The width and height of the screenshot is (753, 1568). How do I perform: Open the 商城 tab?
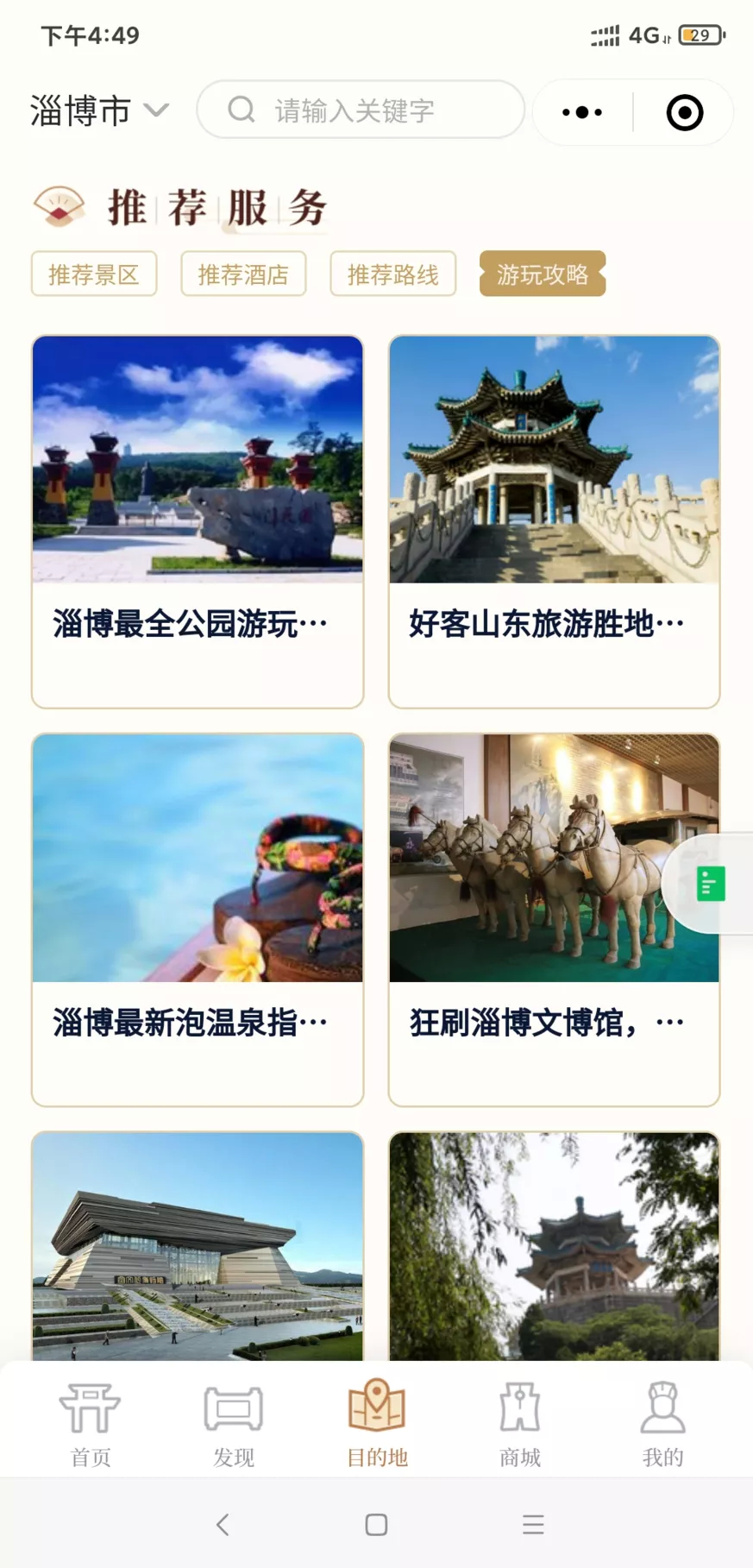point(520,1424)
